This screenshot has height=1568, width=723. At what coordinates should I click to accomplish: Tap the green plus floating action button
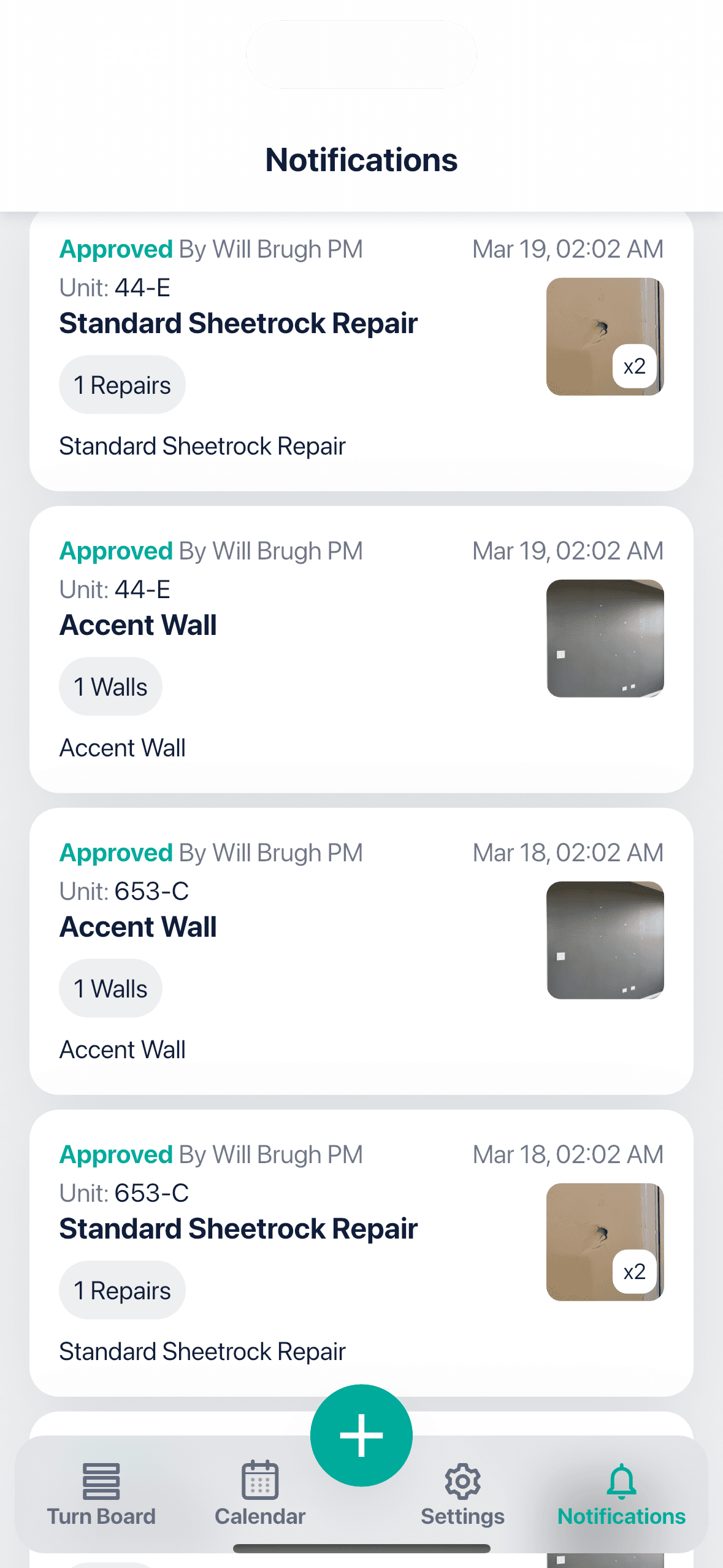361,1435
